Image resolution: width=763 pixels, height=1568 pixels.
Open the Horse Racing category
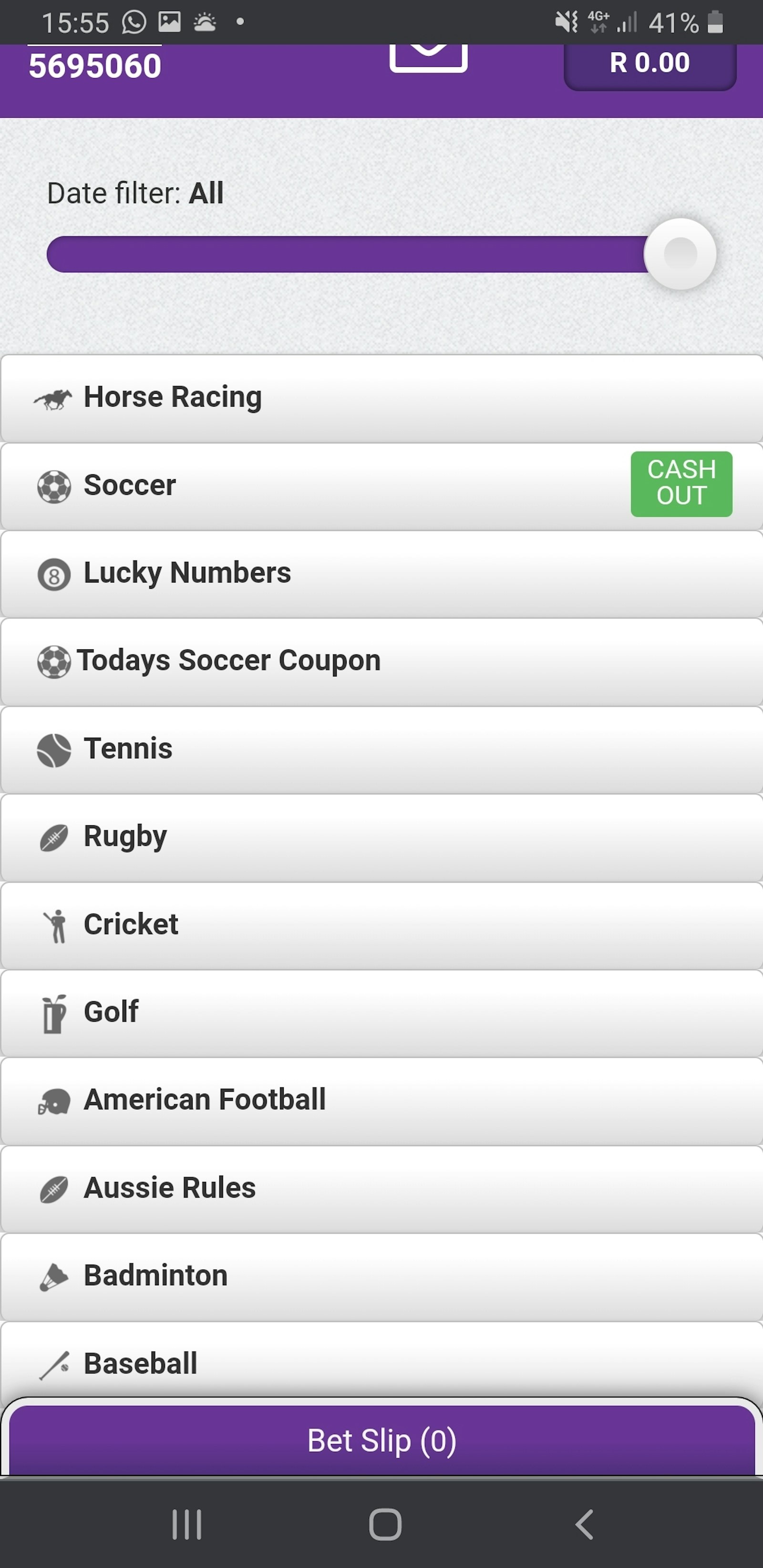(x=381, y=398)
